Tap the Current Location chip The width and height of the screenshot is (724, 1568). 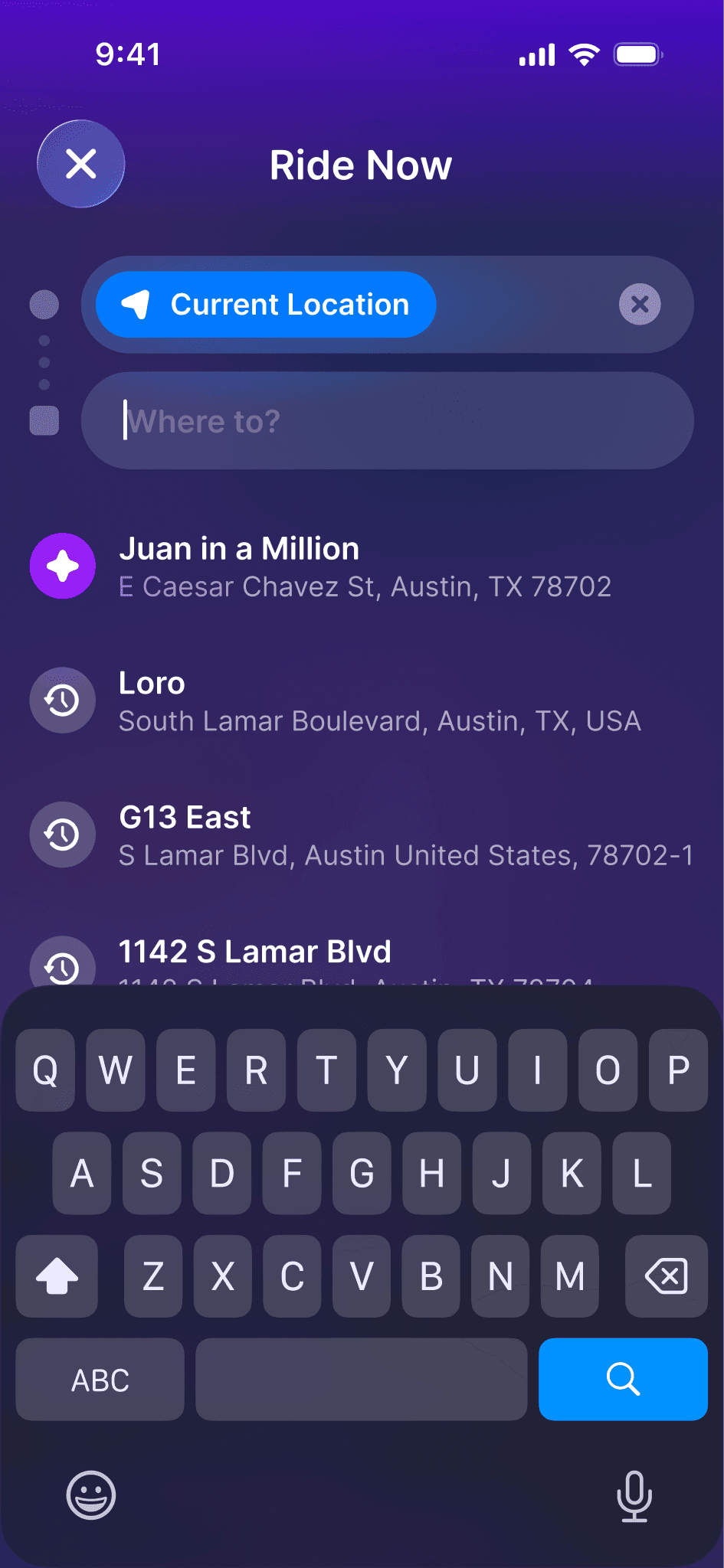coord(266,305)
